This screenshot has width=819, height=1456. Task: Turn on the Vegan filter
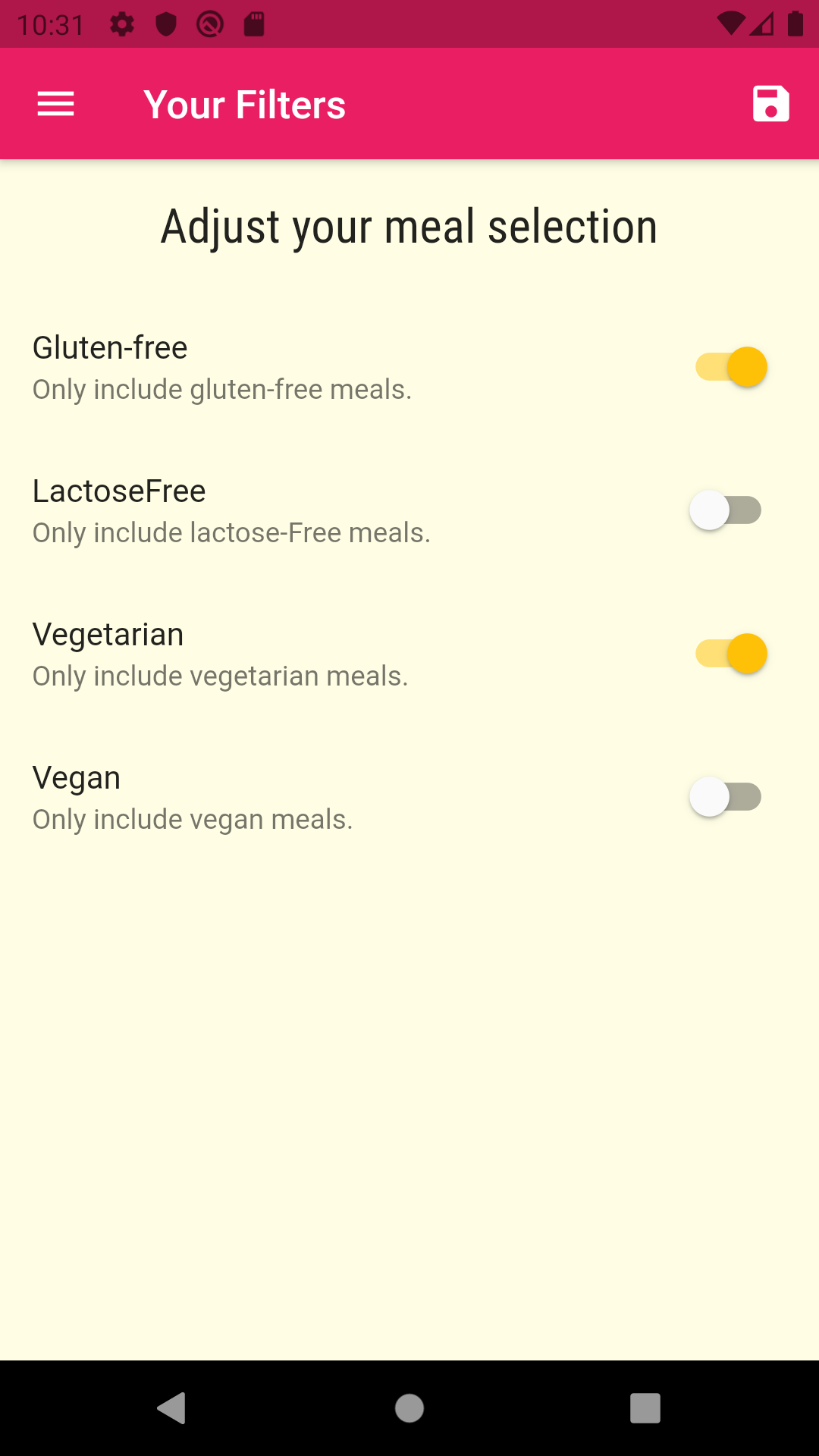coord(726,797)
